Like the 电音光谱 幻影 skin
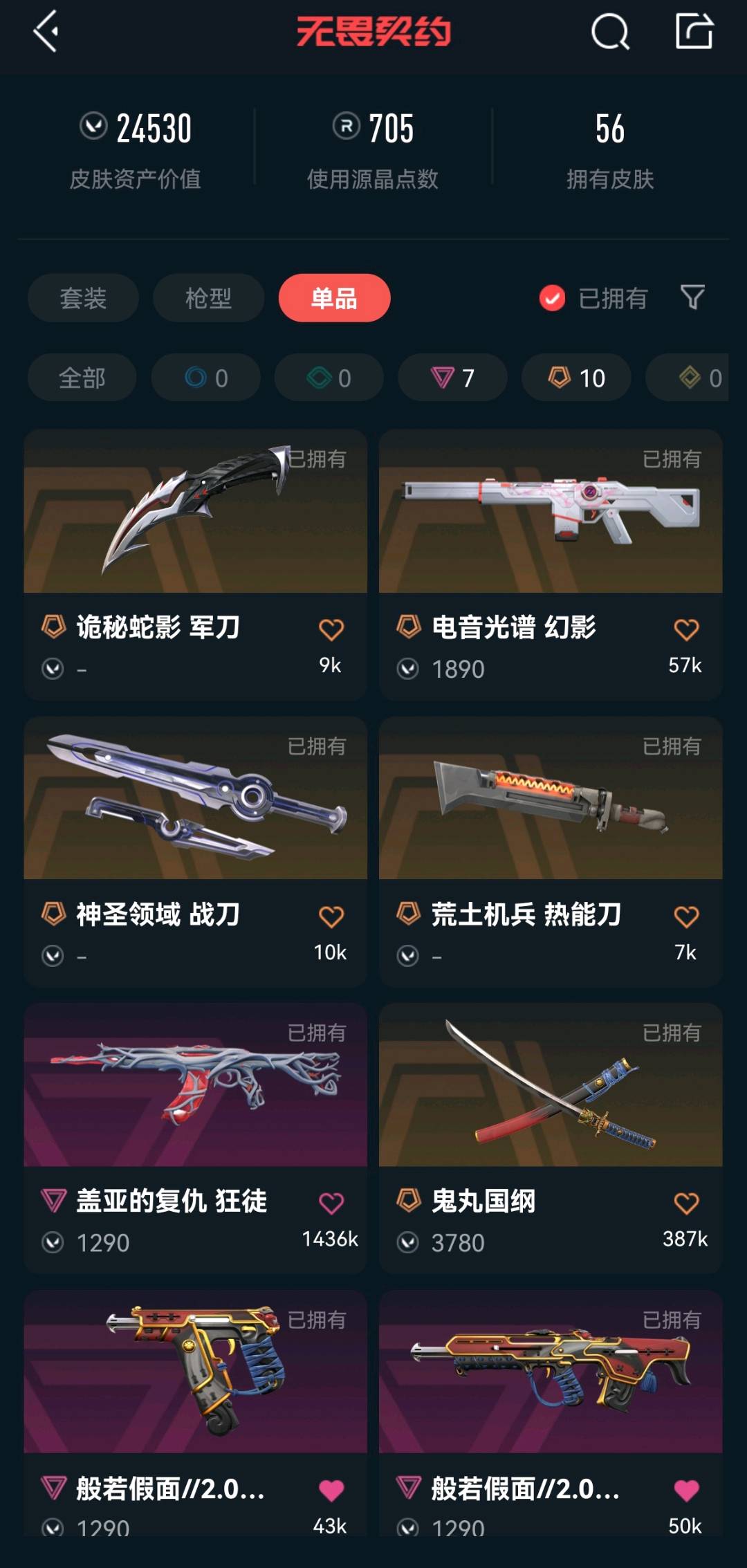747x1568 pixels. pos(686,629)
